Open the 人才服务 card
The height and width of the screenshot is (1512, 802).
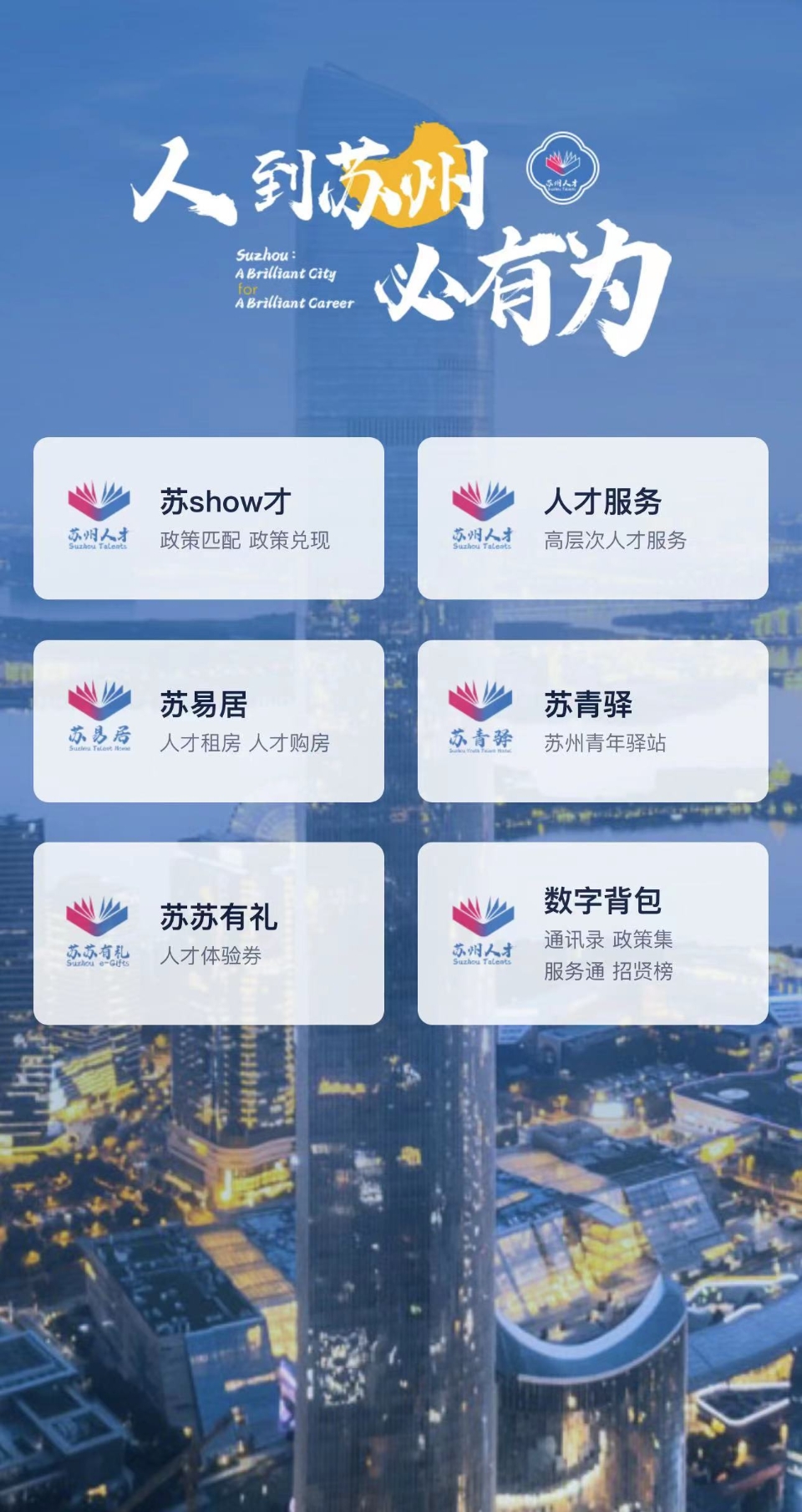[x=592, y=518]
